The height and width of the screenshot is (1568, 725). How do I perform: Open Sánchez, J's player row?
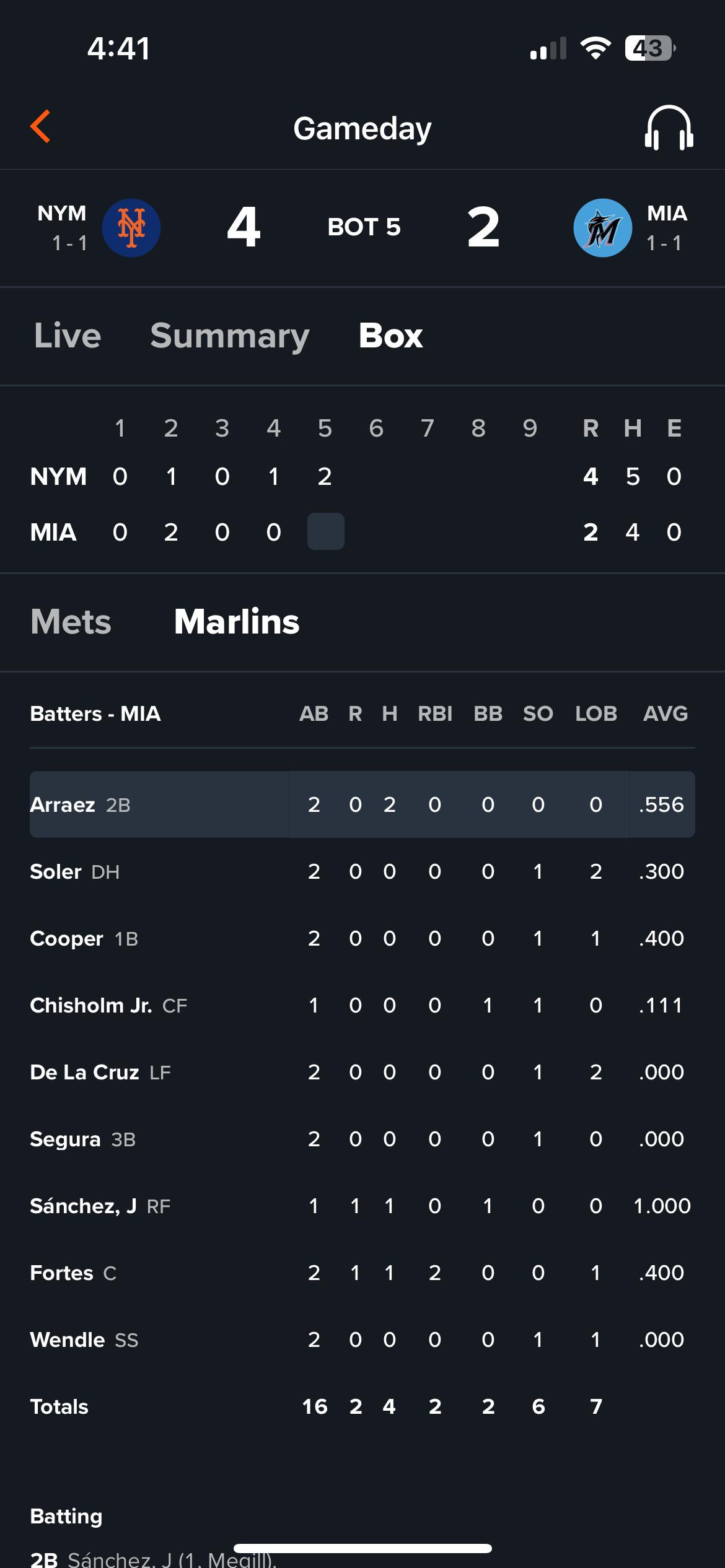[362, 1206]
